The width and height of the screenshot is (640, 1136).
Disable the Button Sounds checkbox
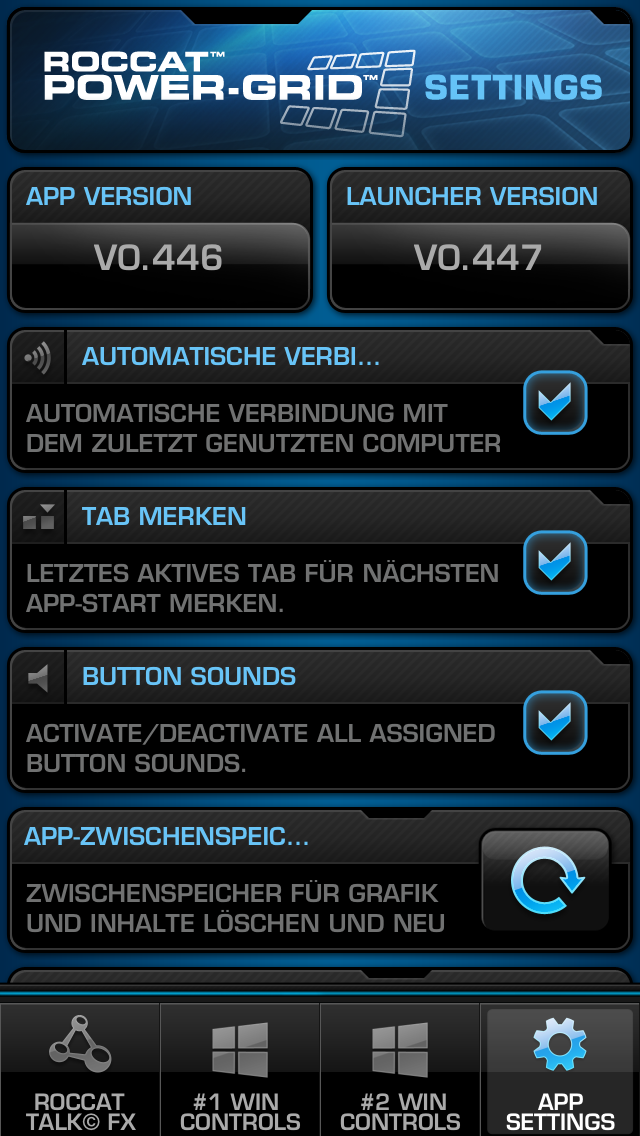click(555, 723)
